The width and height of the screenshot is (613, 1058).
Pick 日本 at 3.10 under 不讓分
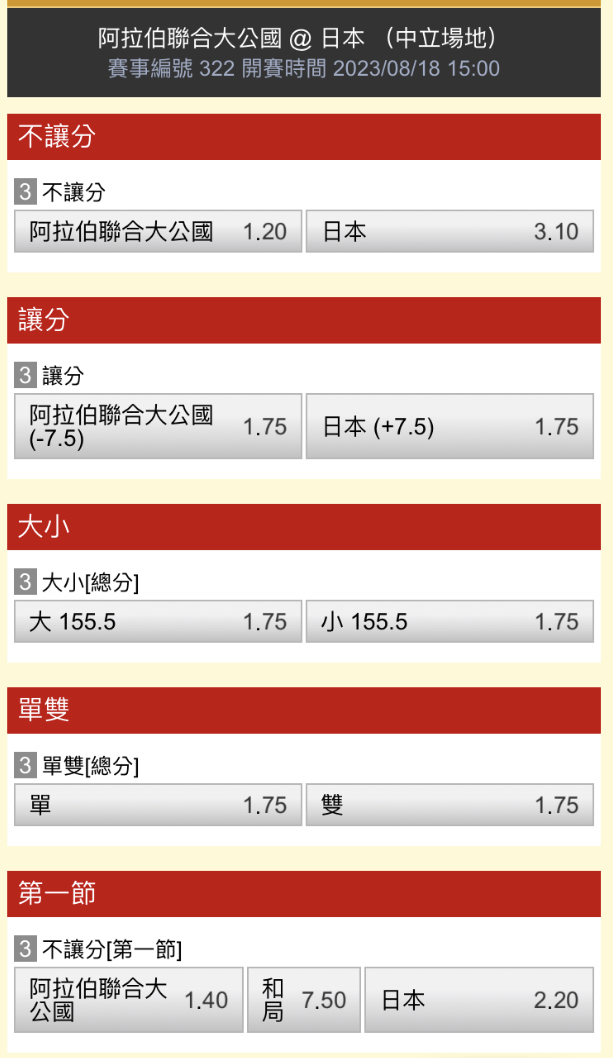[450, 232]
